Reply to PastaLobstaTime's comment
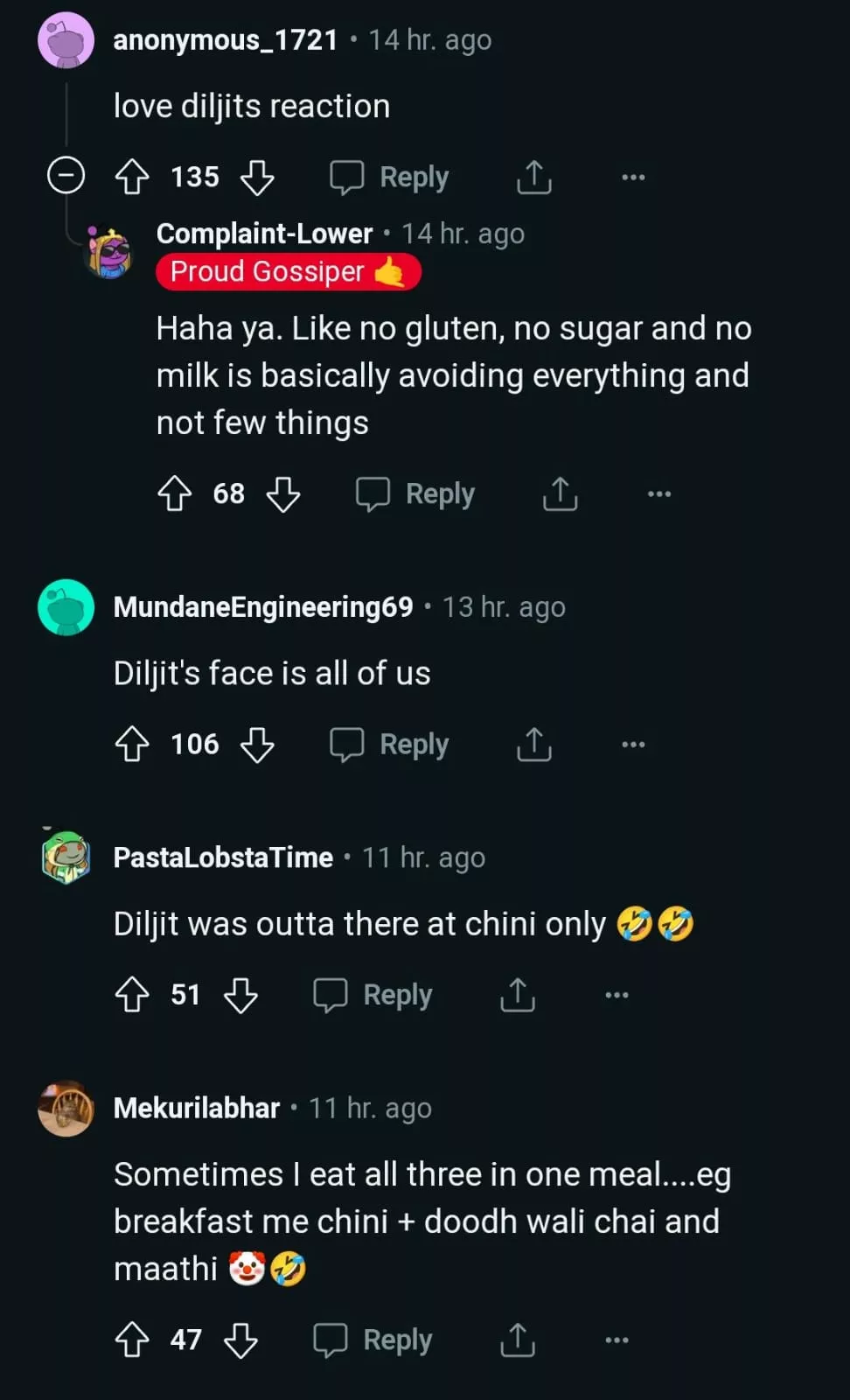Screen dimensions: 850x1400 [373, 995]
